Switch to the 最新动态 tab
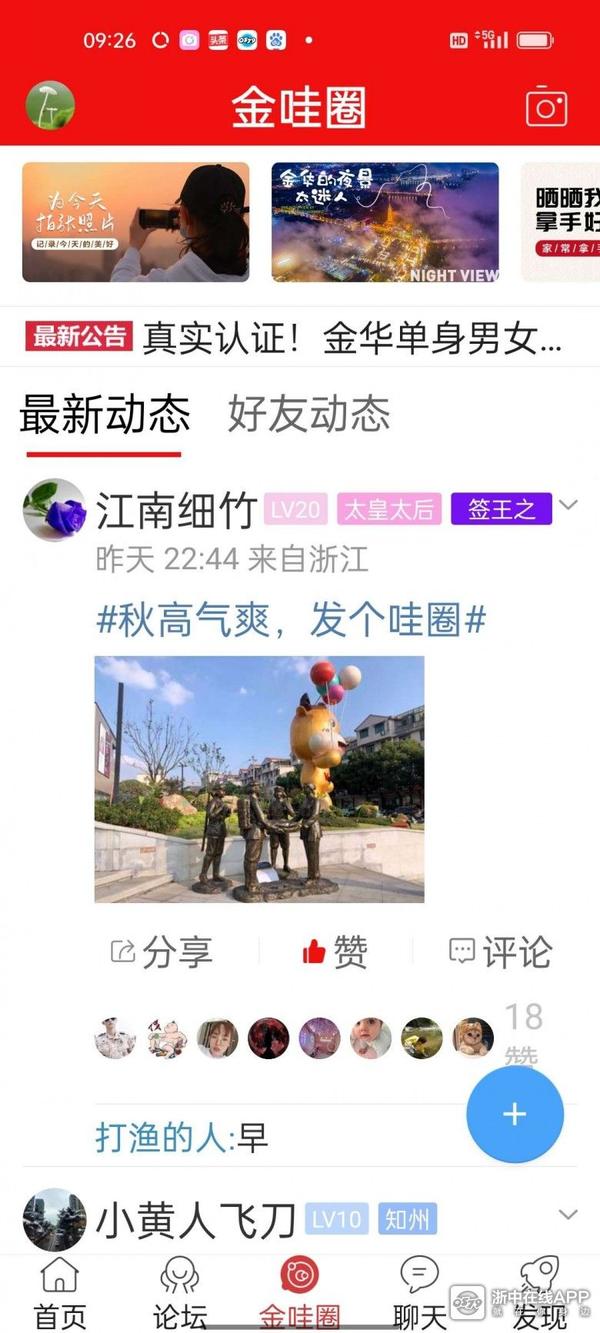 [104, 413]
